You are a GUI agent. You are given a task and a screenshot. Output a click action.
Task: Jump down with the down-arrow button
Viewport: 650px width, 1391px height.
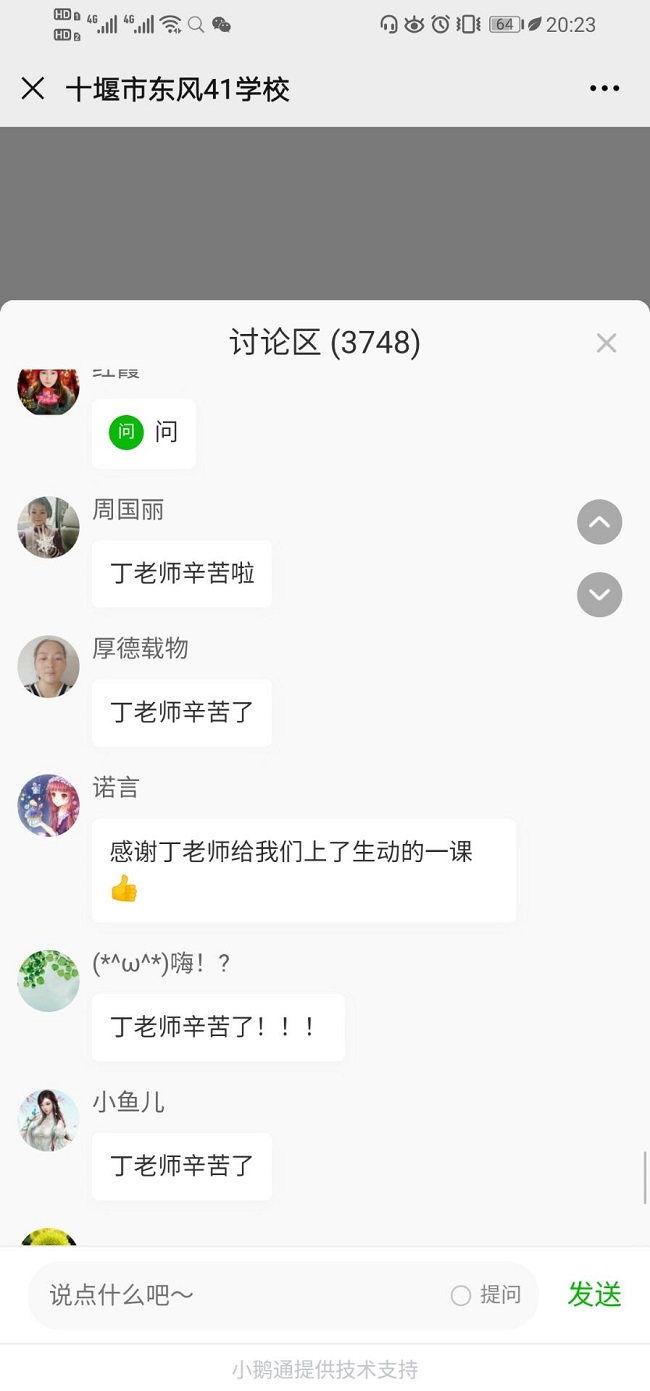tap(599, 595)
